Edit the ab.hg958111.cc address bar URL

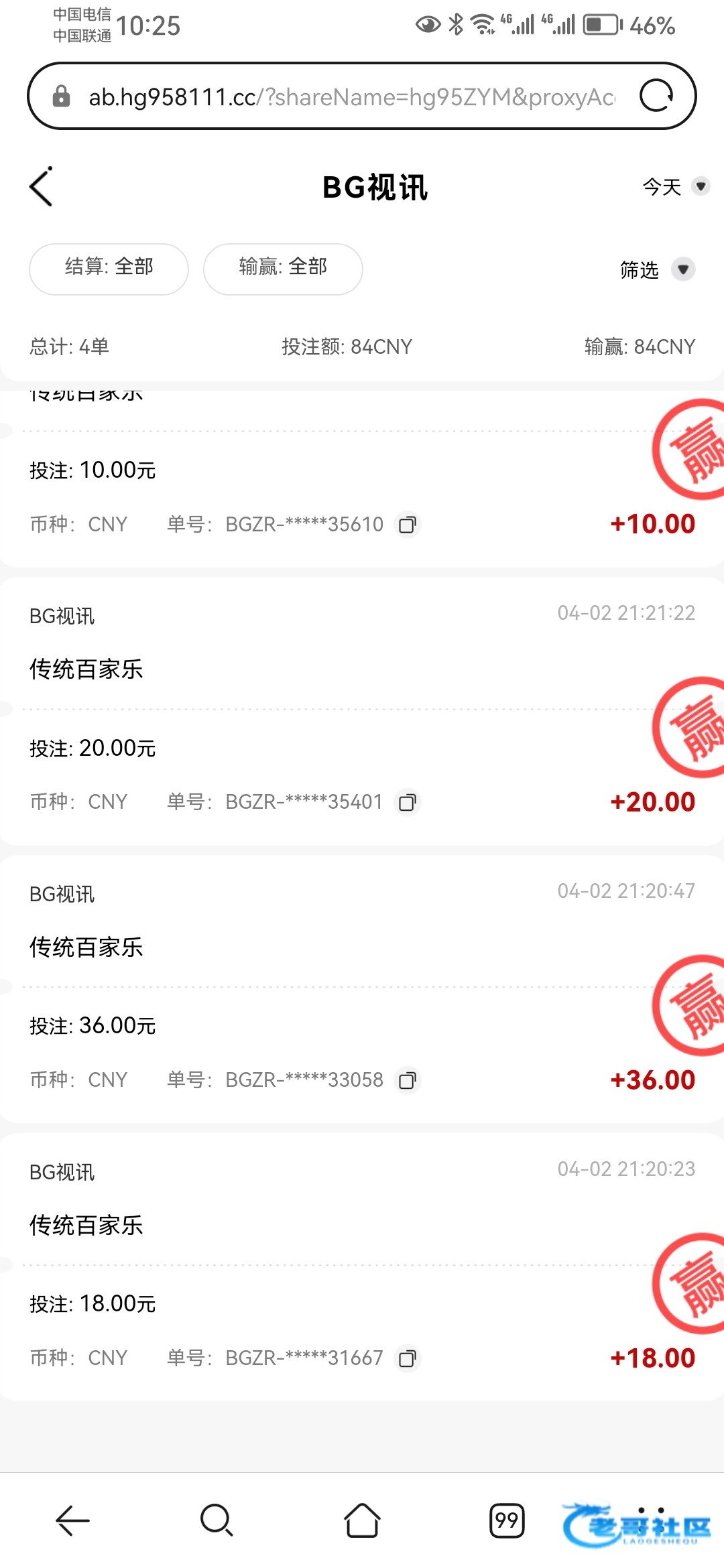[349, 97]
